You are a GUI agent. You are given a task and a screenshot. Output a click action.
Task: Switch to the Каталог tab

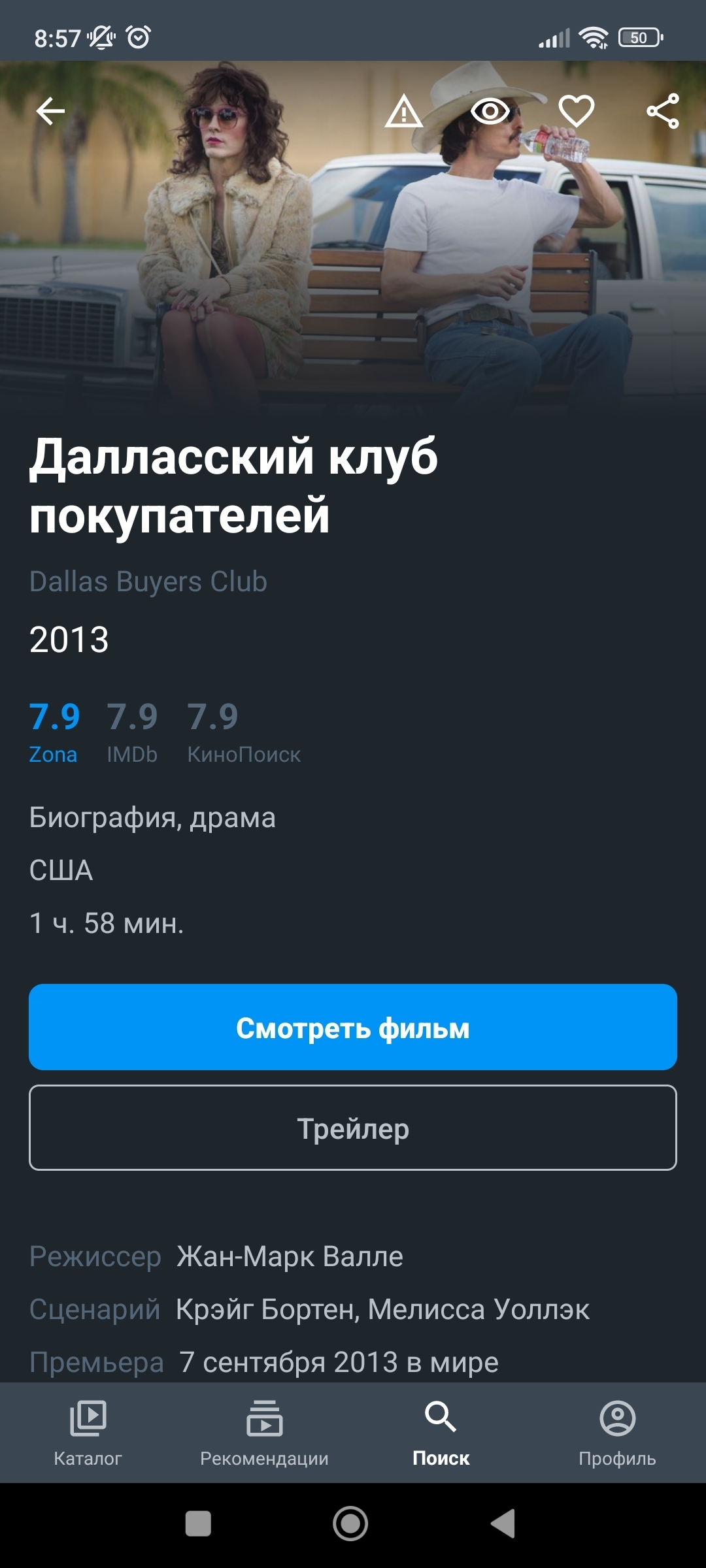point(88,1432)
